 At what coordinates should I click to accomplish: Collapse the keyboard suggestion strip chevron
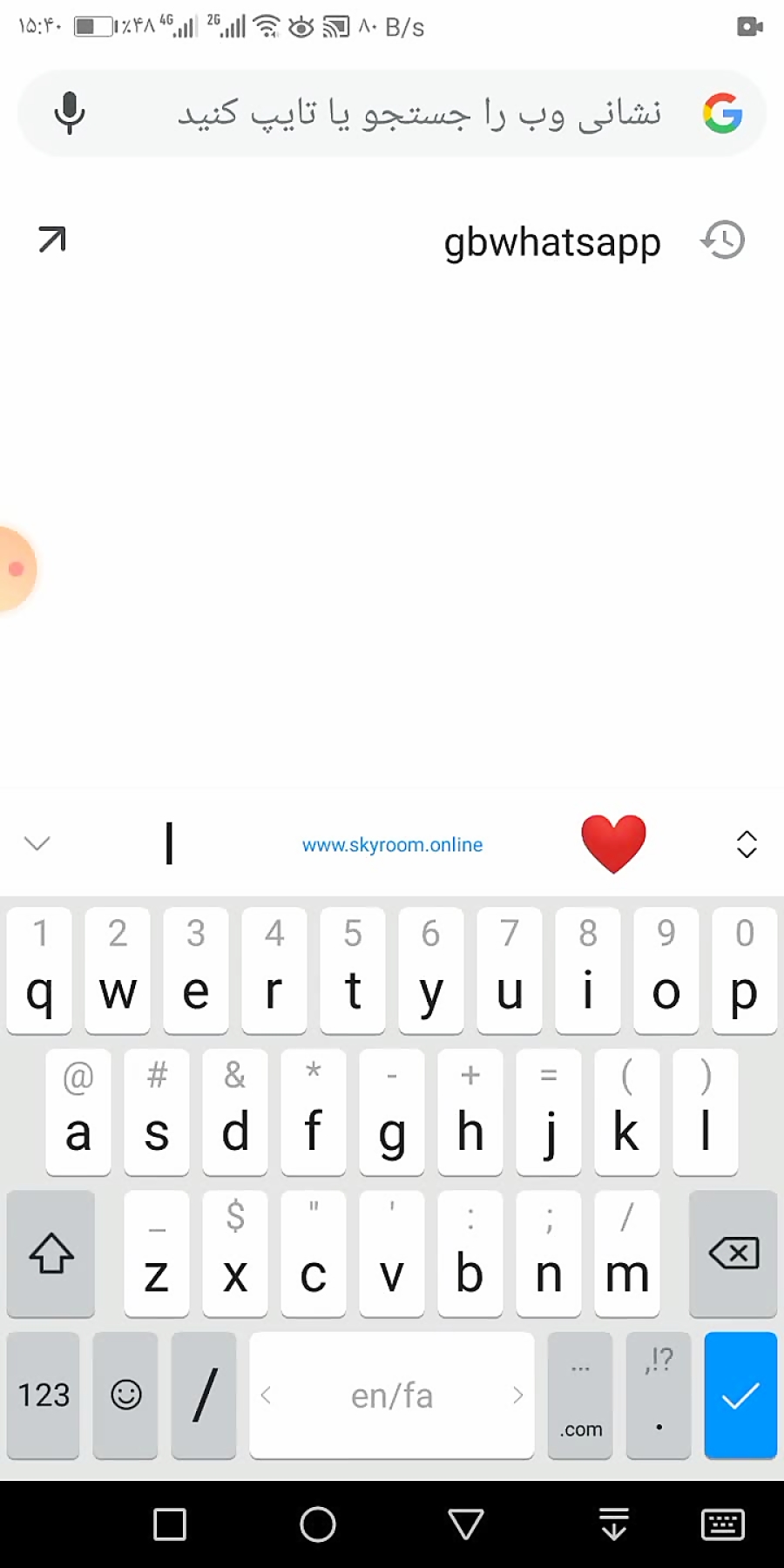point(37,843)
